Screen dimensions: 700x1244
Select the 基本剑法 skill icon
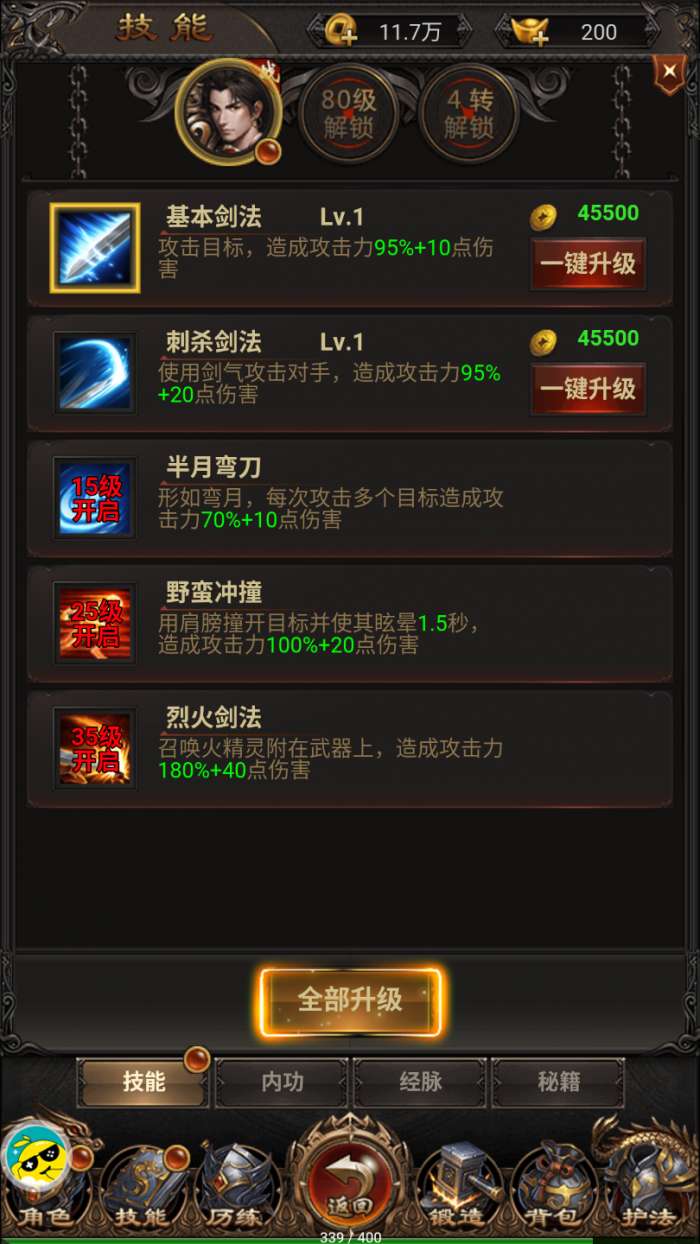click(95, 249)
